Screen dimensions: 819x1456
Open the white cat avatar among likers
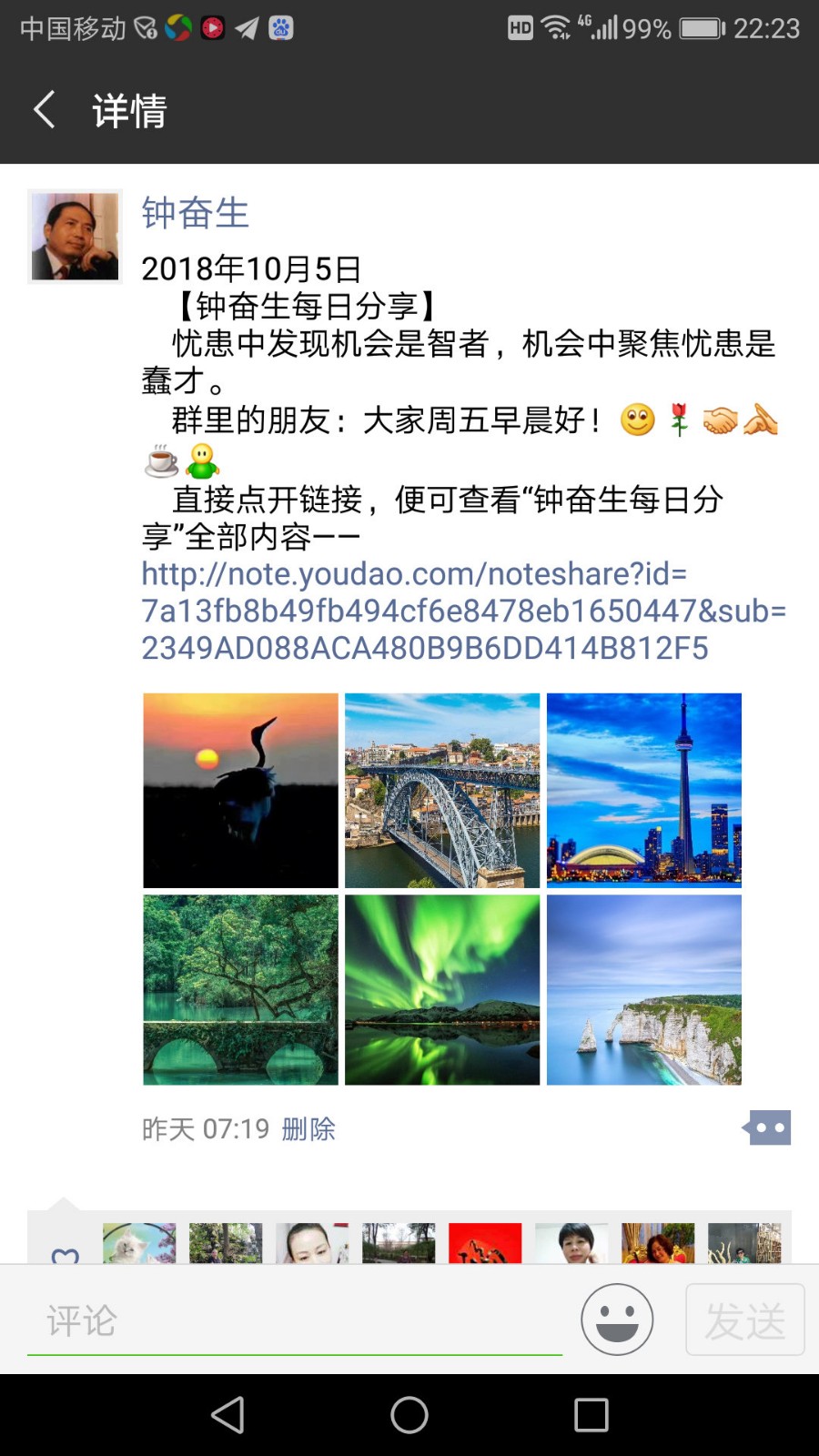point(139,1243)
